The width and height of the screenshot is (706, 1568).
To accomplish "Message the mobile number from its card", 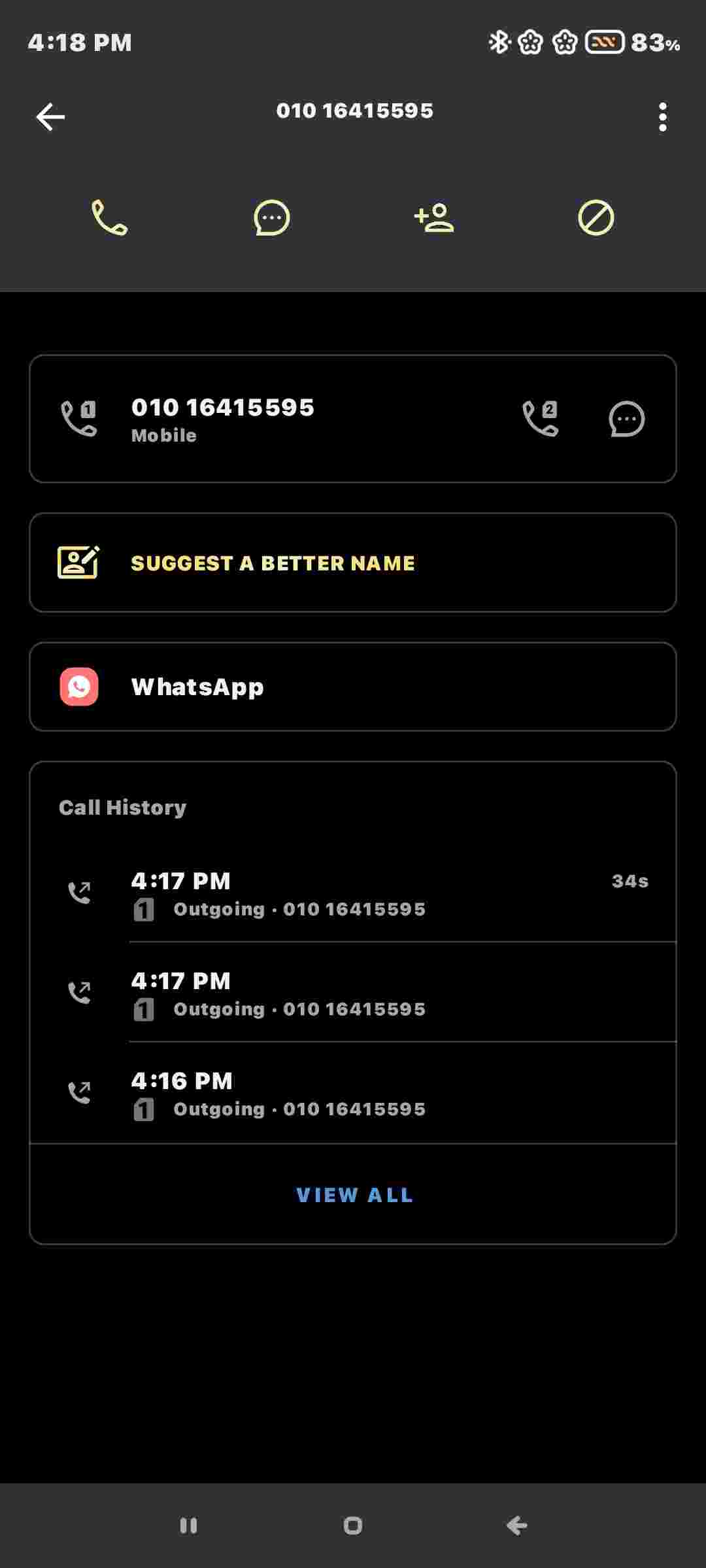I will 627,419.
